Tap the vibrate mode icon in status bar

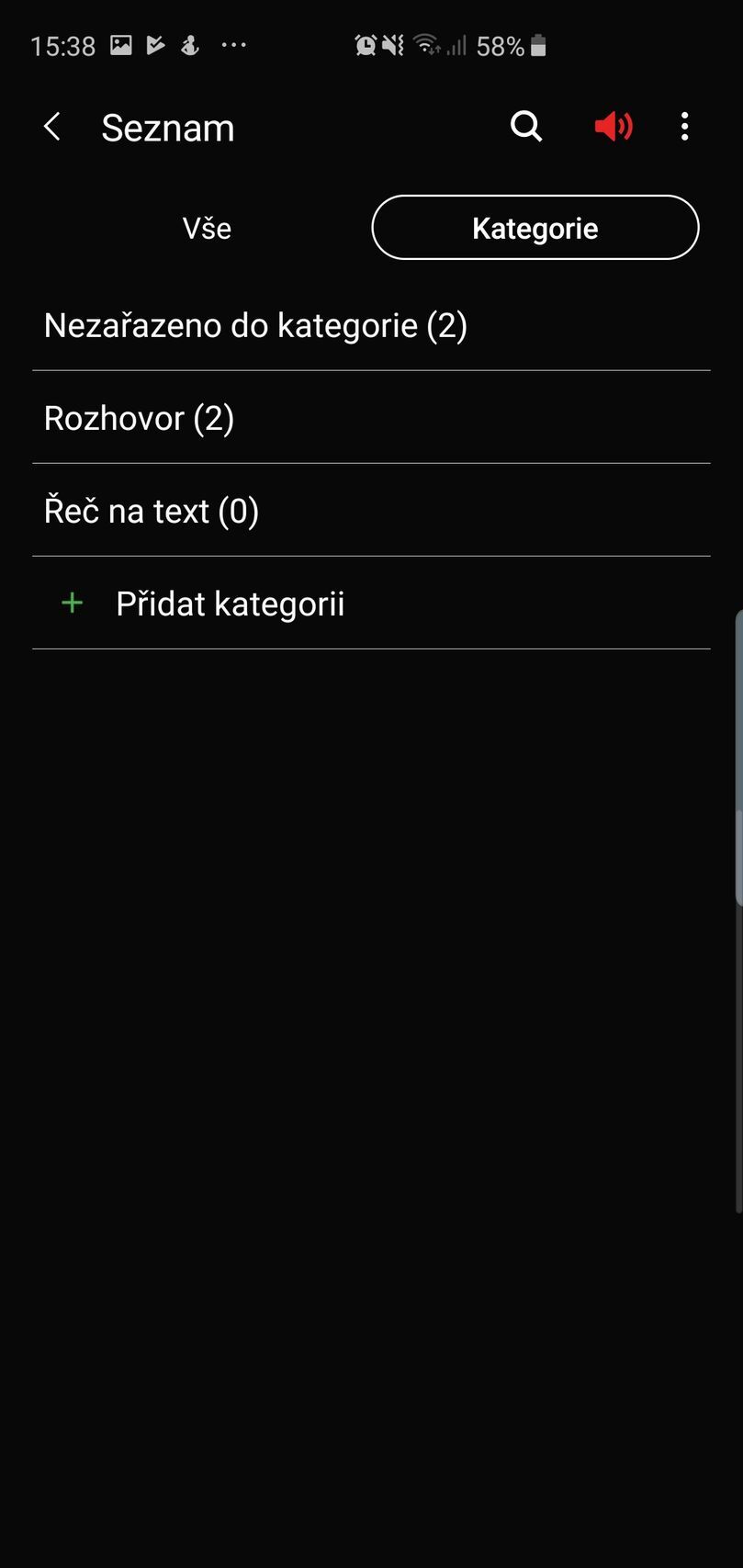pyautogui.click(x=393, y=44)
